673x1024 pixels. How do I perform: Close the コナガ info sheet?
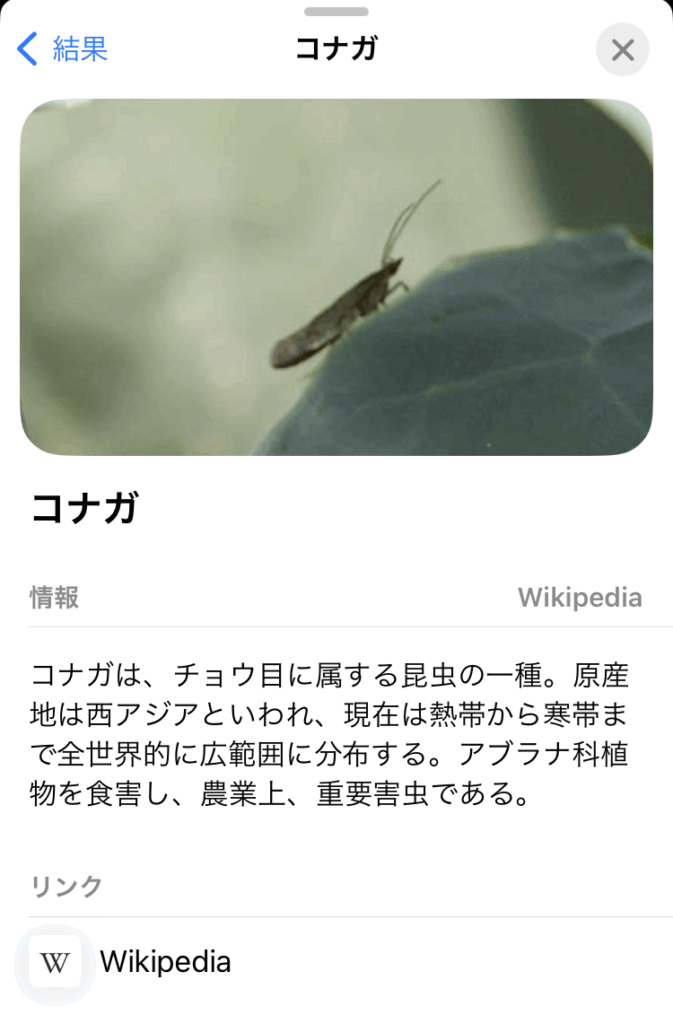(622, 50)
